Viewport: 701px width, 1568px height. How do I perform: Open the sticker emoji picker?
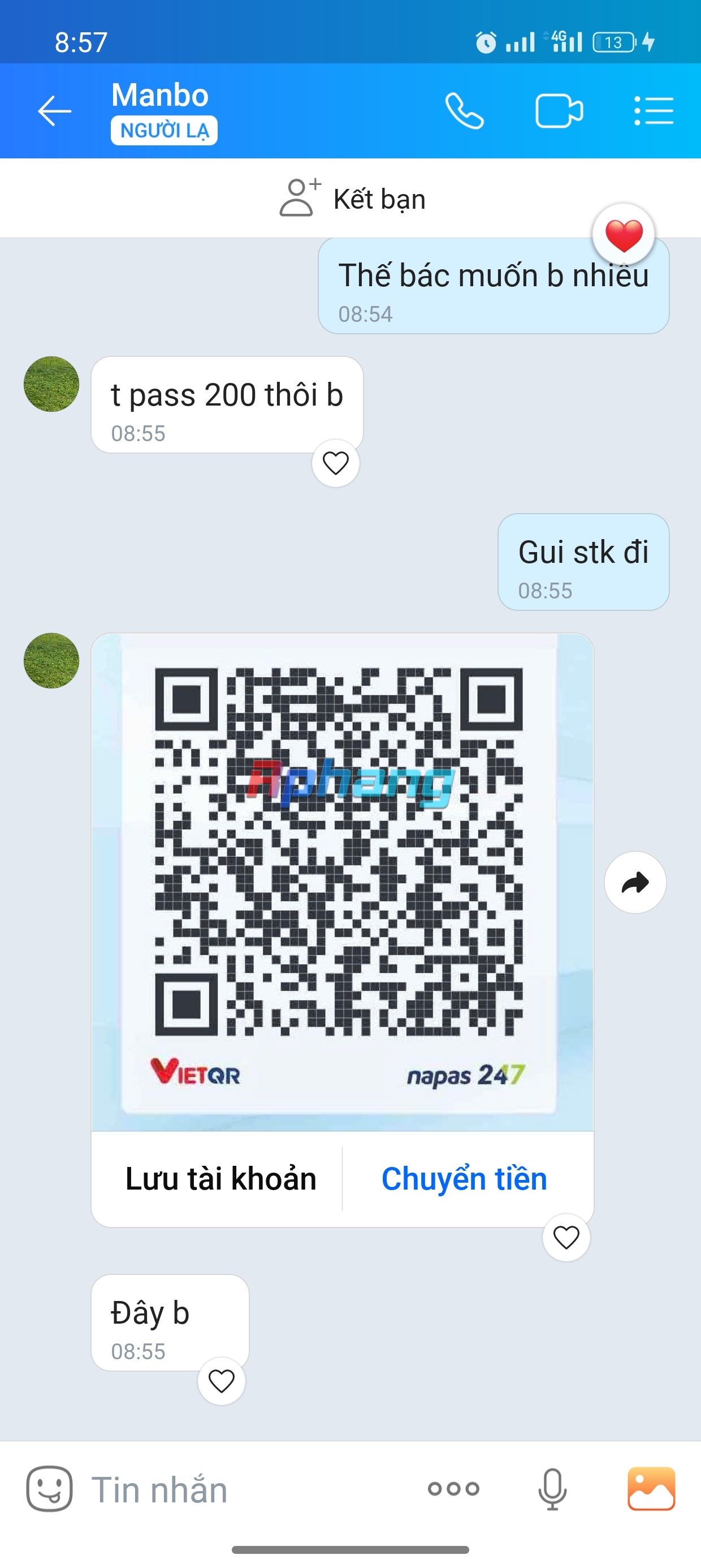pos(49,1489)
